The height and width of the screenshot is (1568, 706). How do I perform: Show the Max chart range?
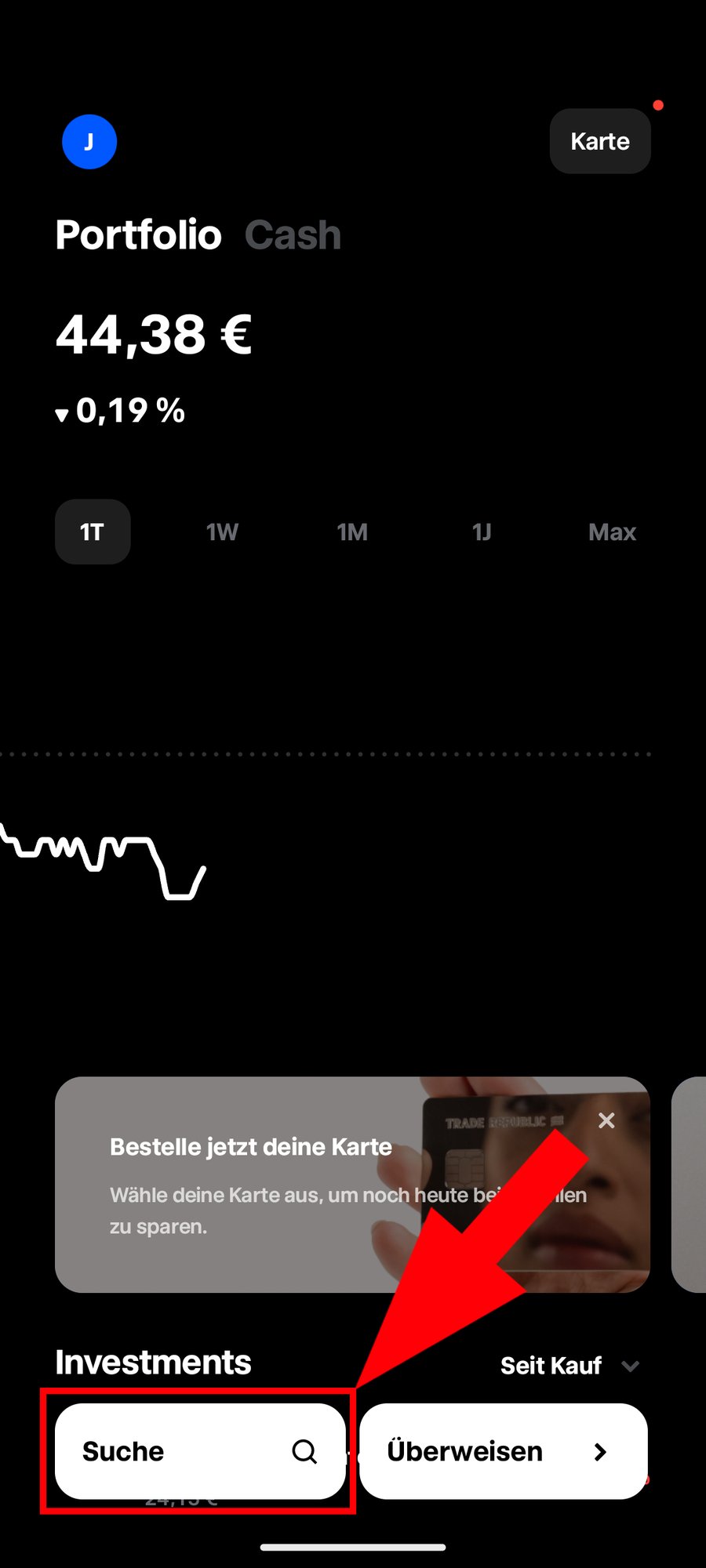612,532
